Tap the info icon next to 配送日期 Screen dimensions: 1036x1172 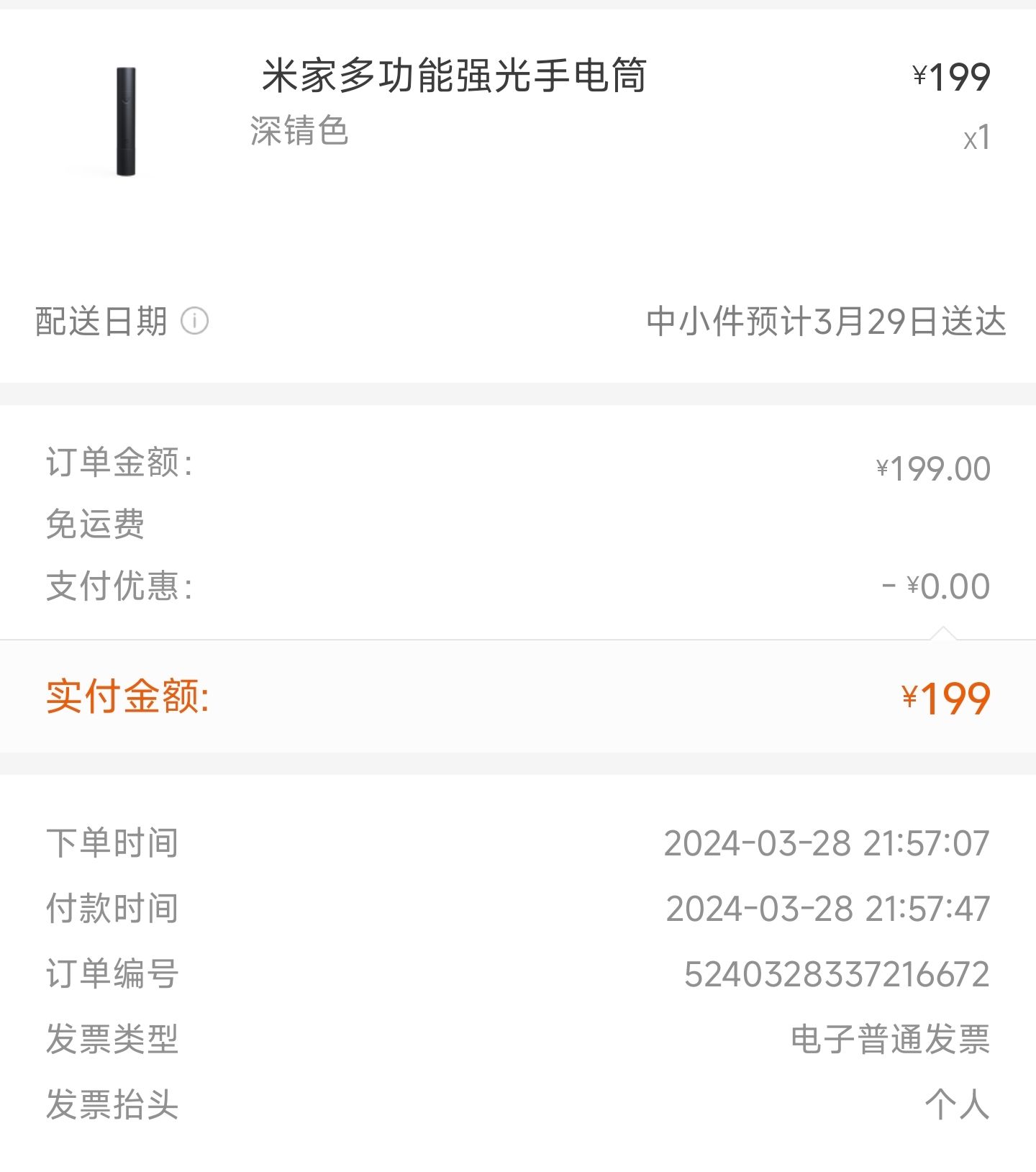click(194, 321)
